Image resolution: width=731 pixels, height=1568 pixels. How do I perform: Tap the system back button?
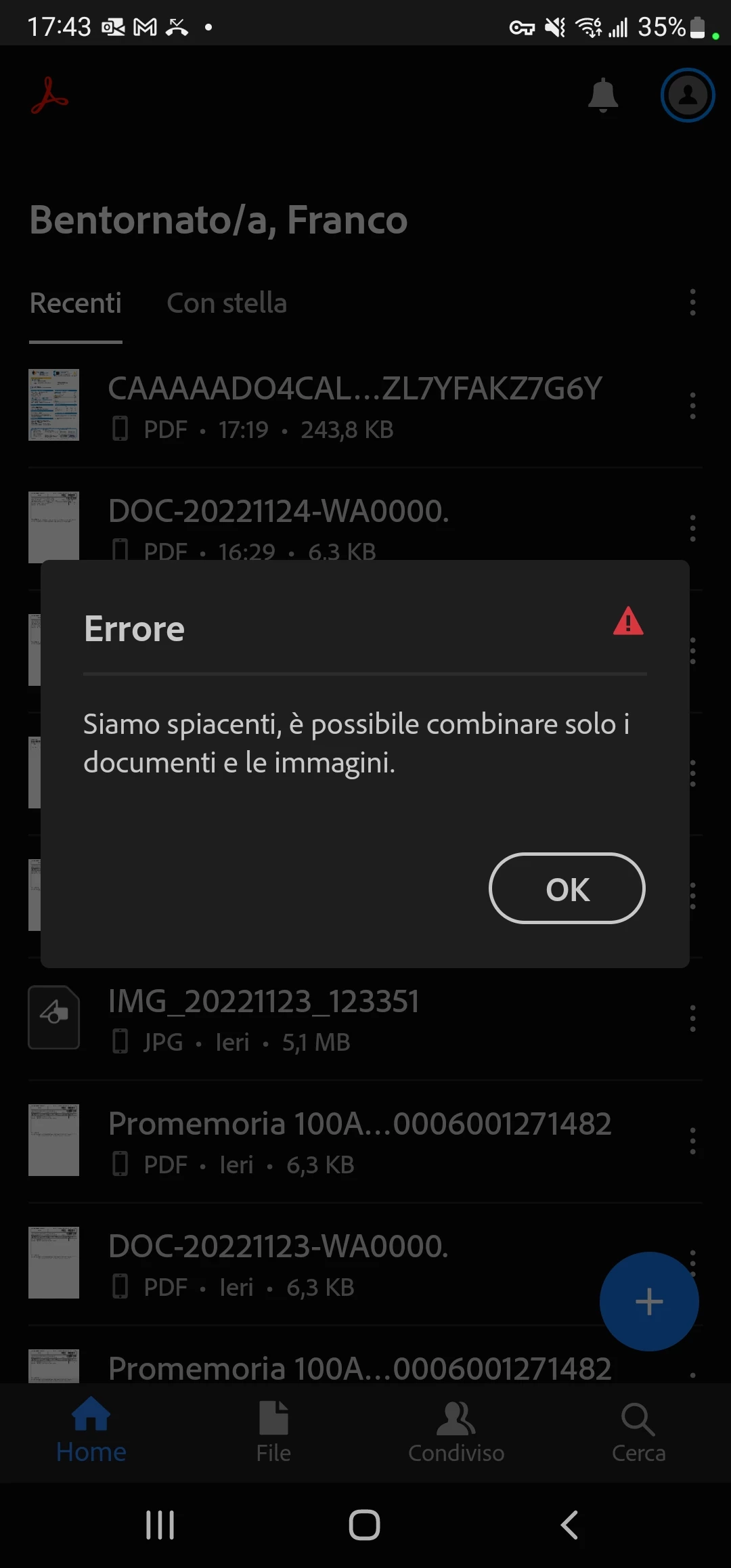569,1525
